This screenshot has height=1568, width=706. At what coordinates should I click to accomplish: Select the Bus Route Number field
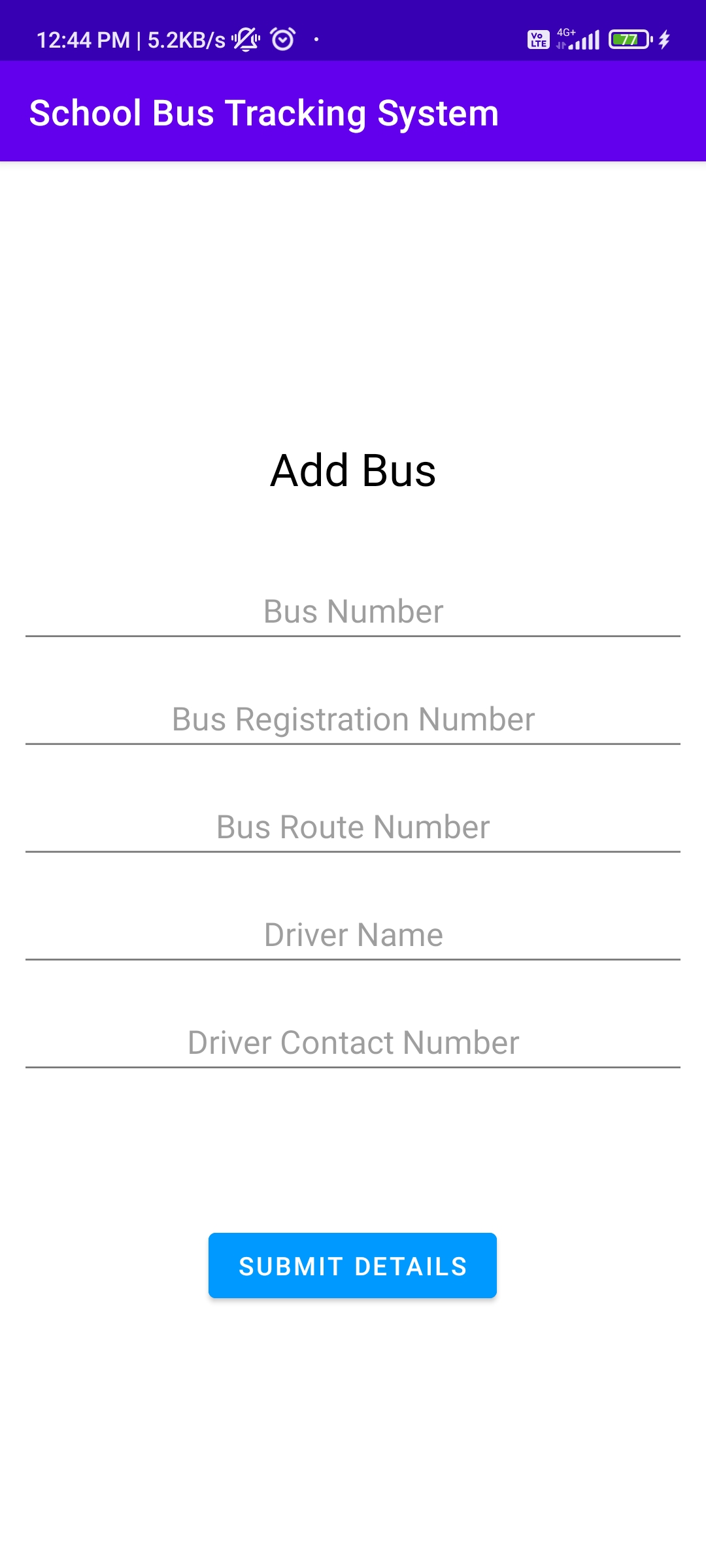point(353,826)
